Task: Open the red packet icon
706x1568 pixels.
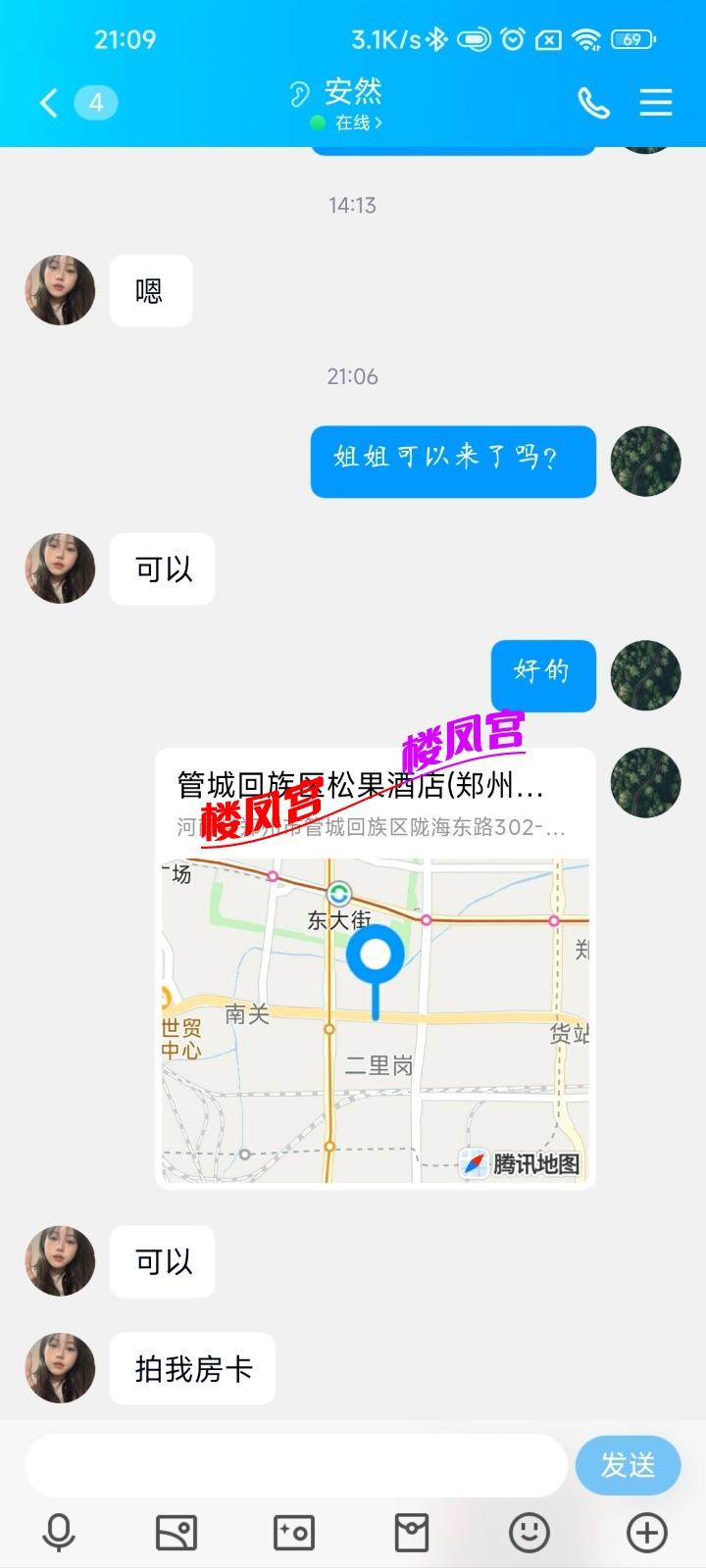Action: (411, 1531)
